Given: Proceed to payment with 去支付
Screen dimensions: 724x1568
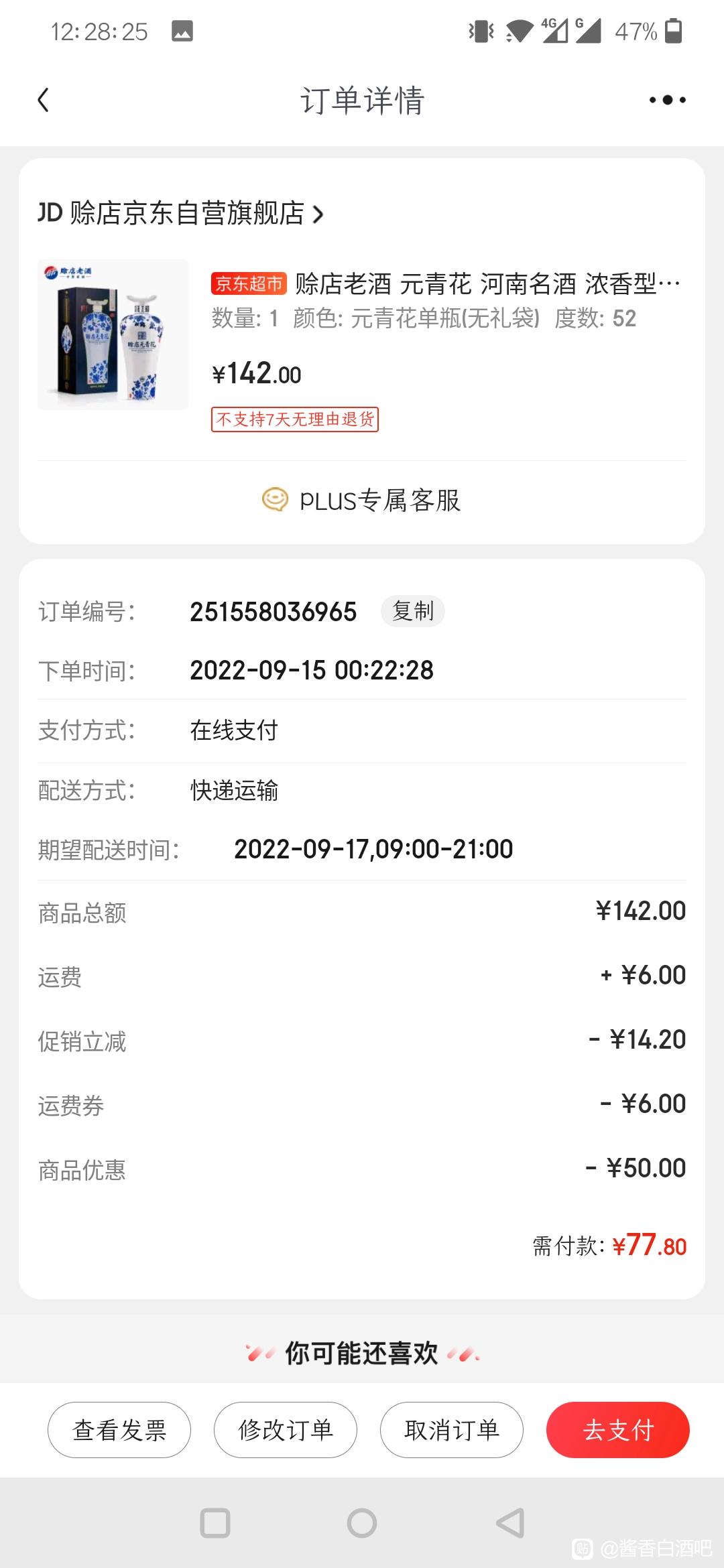Looking at the screenshot, I should (618, 1430).
